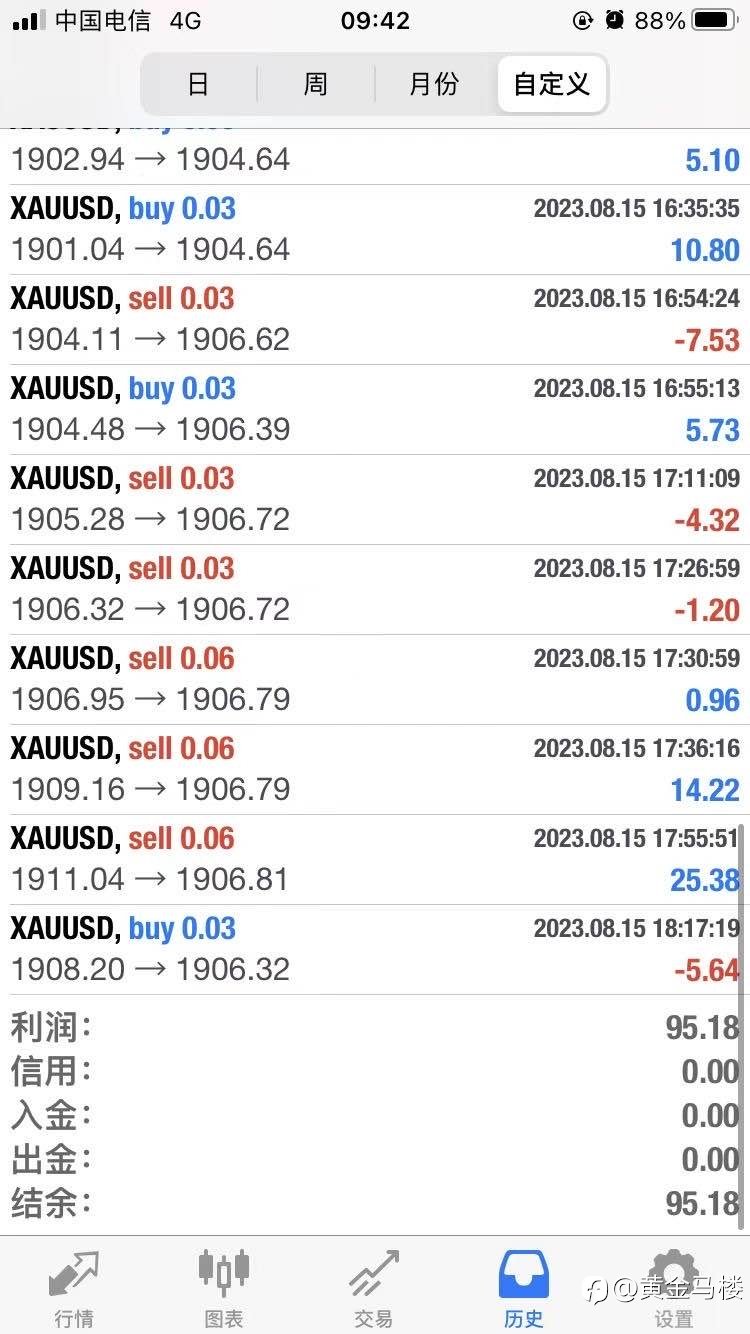Screen dimensions: 750x1334
Task: Expand the sell 0.06 trade at 17:30:59
Action: [375, 680]
